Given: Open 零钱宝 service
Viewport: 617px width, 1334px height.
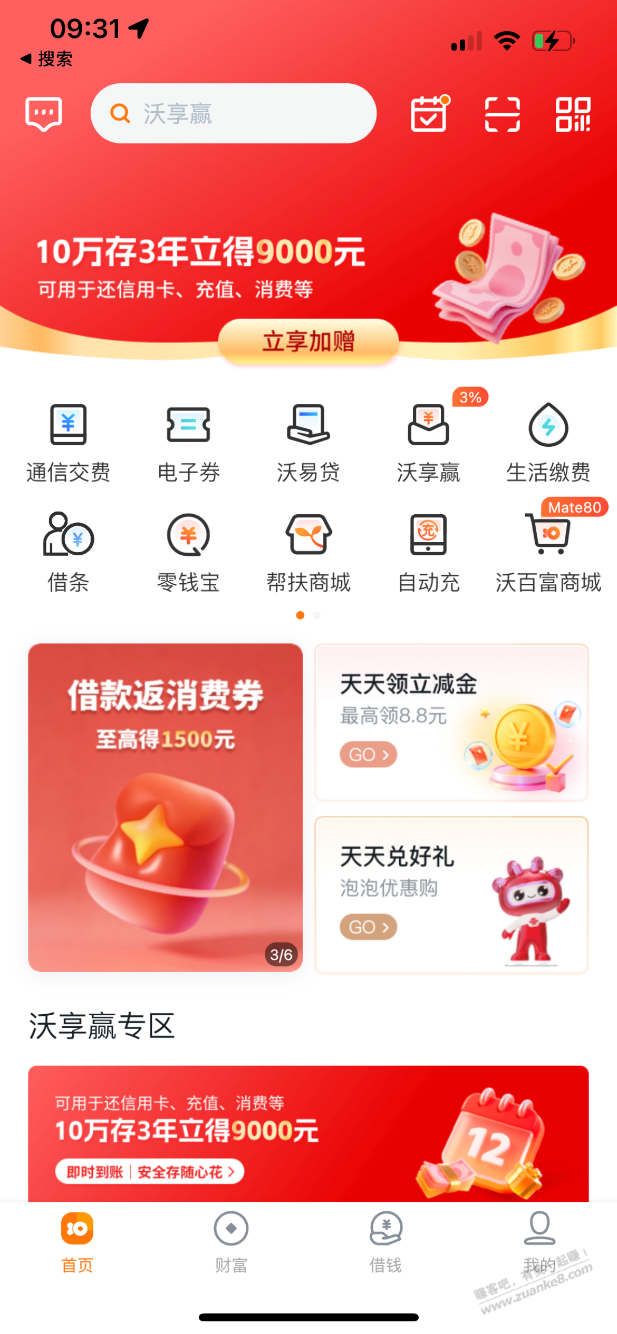Looking at the screenshot, I should (188, 553).
